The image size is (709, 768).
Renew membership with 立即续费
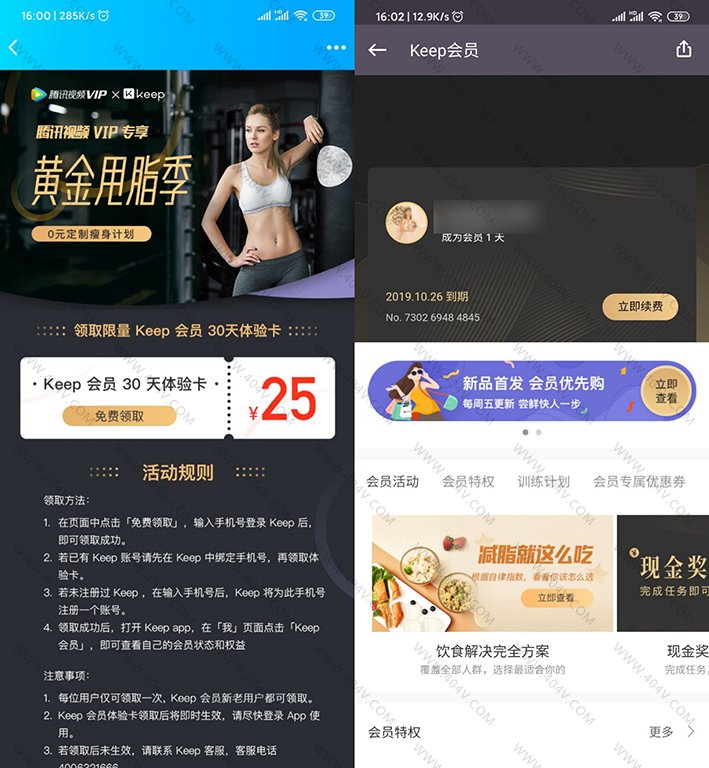click(640, 307)
